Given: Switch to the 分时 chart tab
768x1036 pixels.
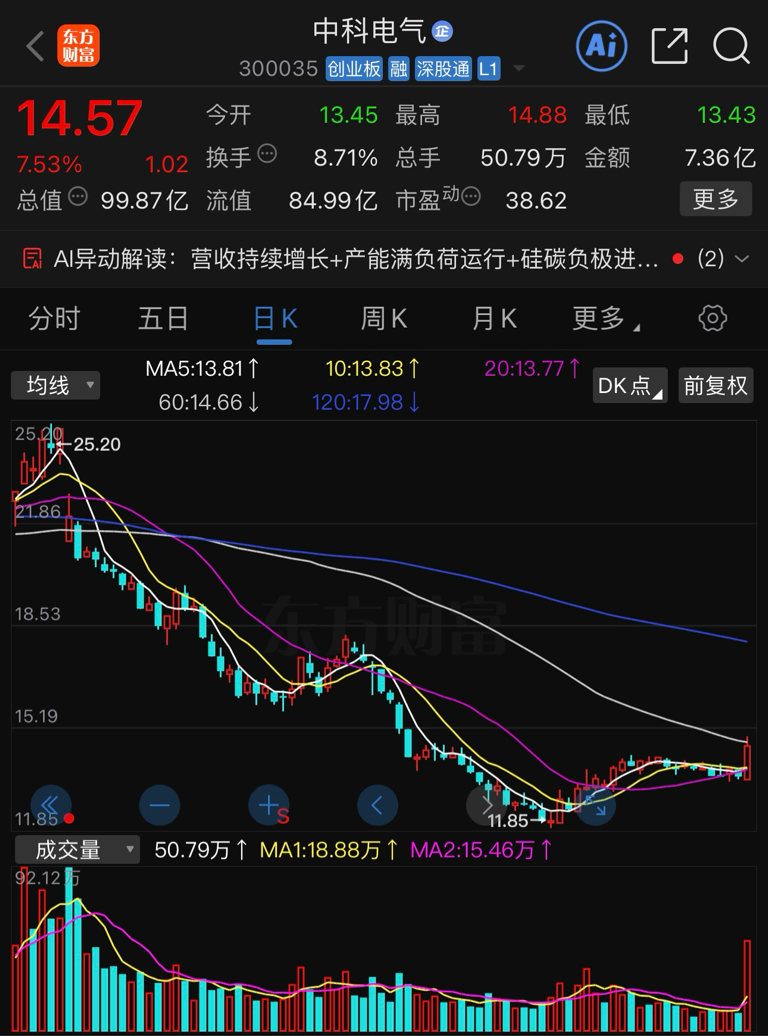Looking at the screenshot, I should pos(54,318).
